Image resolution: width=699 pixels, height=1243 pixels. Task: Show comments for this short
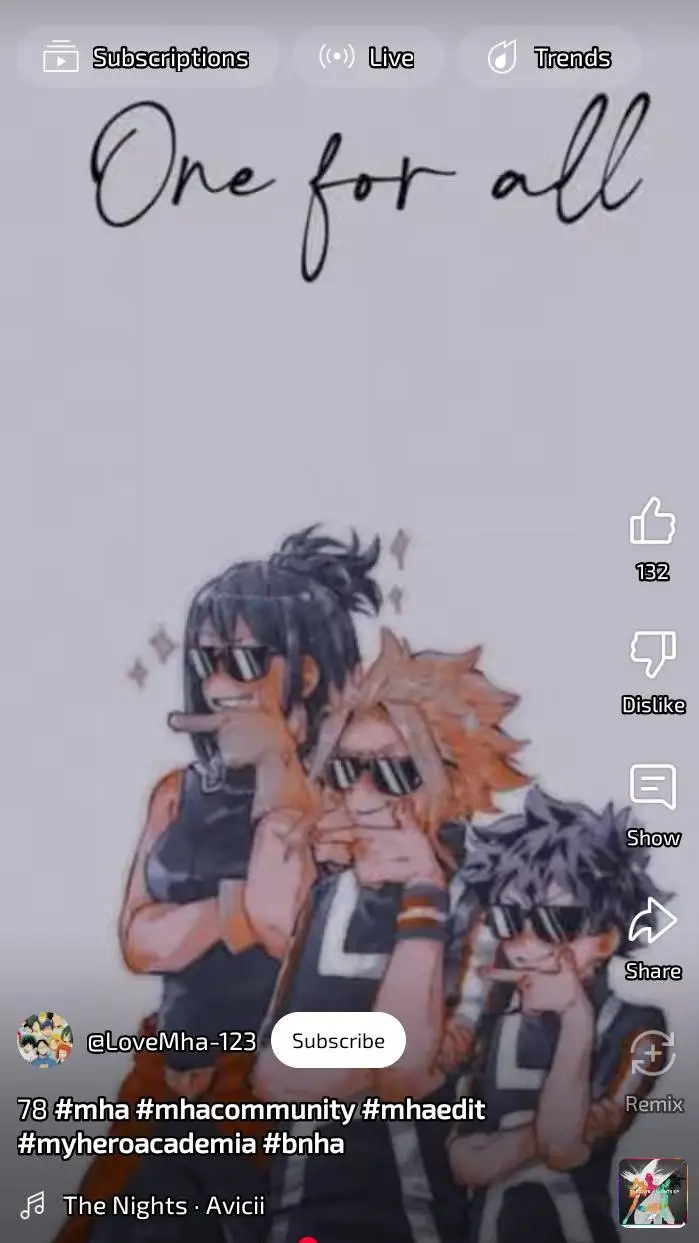(652, 789)
